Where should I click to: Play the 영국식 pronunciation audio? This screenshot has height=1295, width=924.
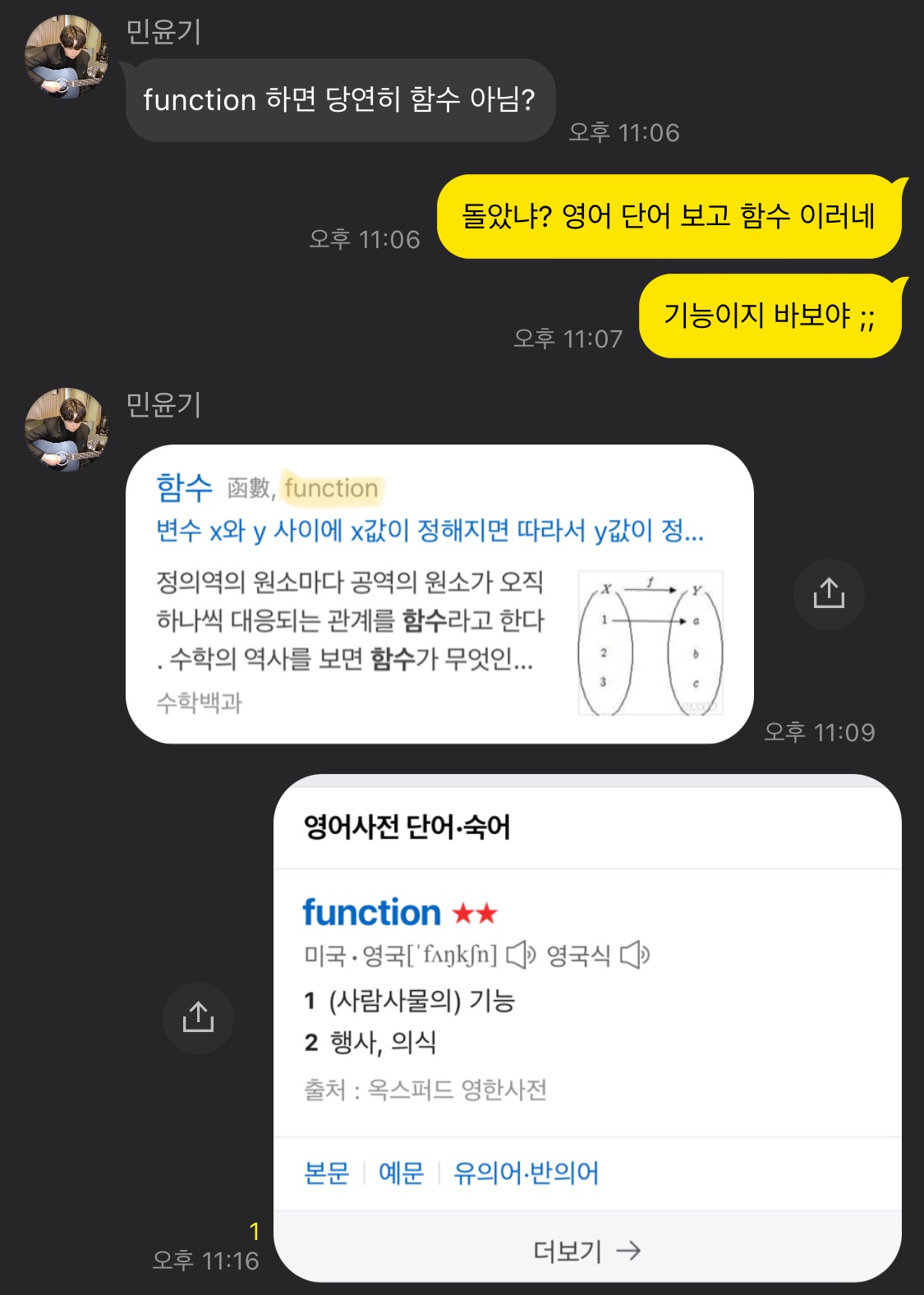coord(634,955)
